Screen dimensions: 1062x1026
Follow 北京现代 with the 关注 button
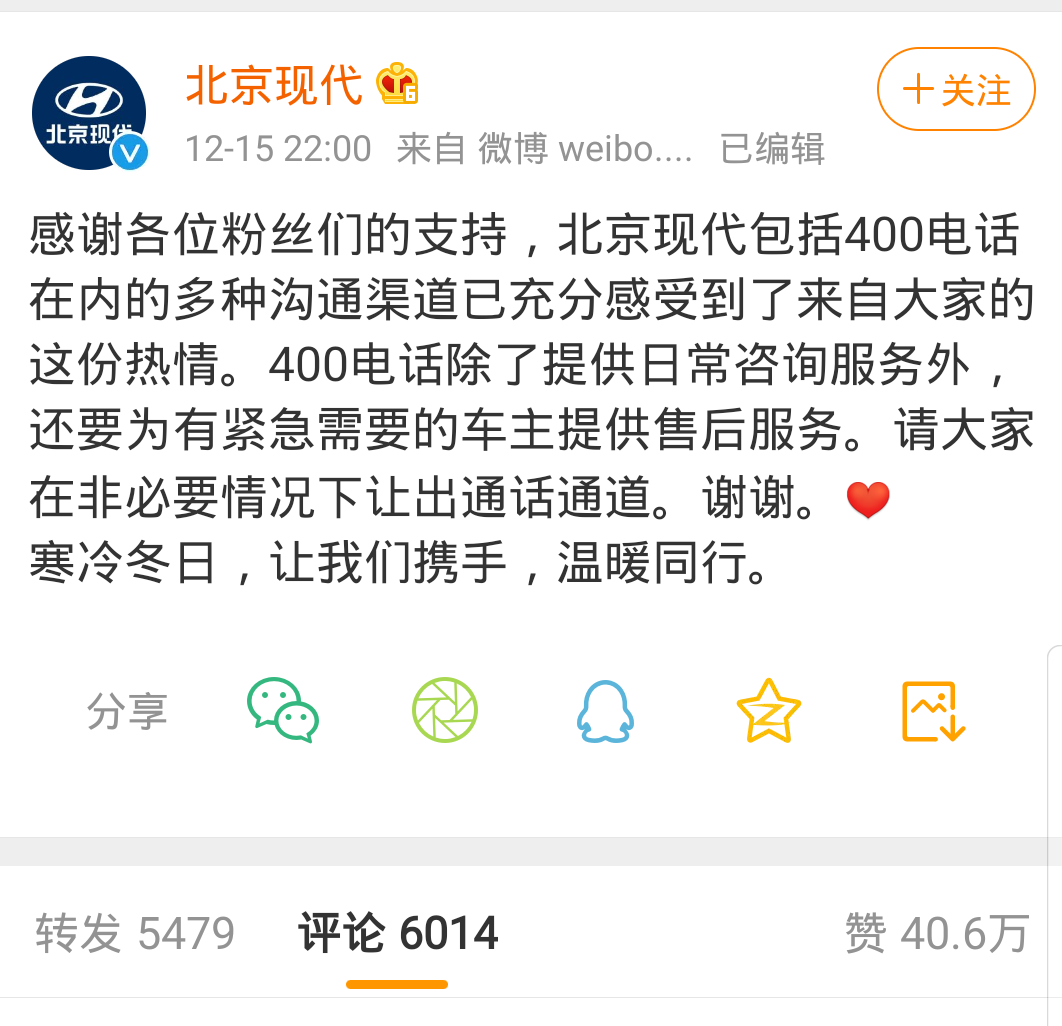tap(956, 90)
